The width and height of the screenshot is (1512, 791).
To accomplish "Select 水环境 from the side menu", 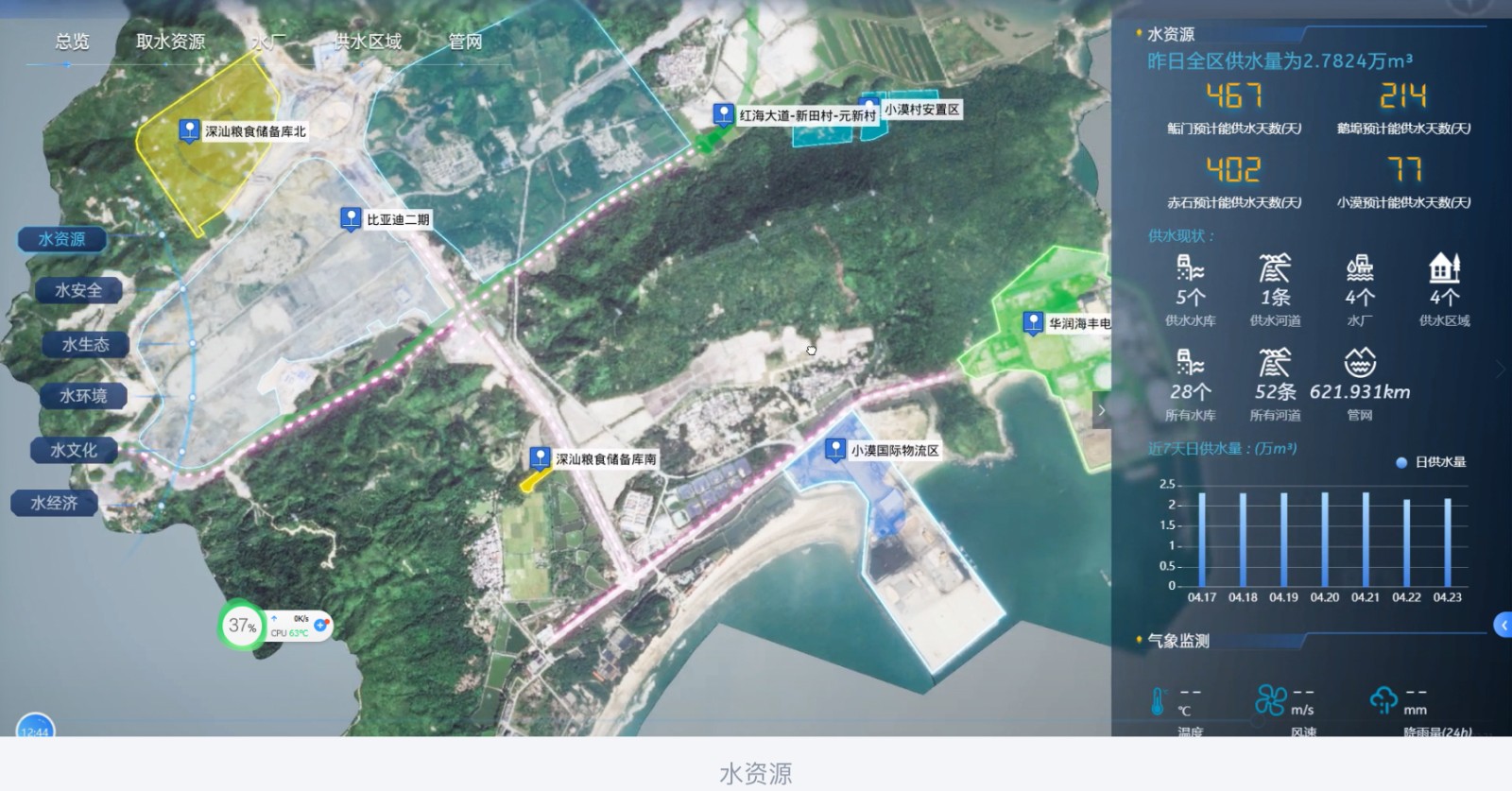I will [83, 395].
